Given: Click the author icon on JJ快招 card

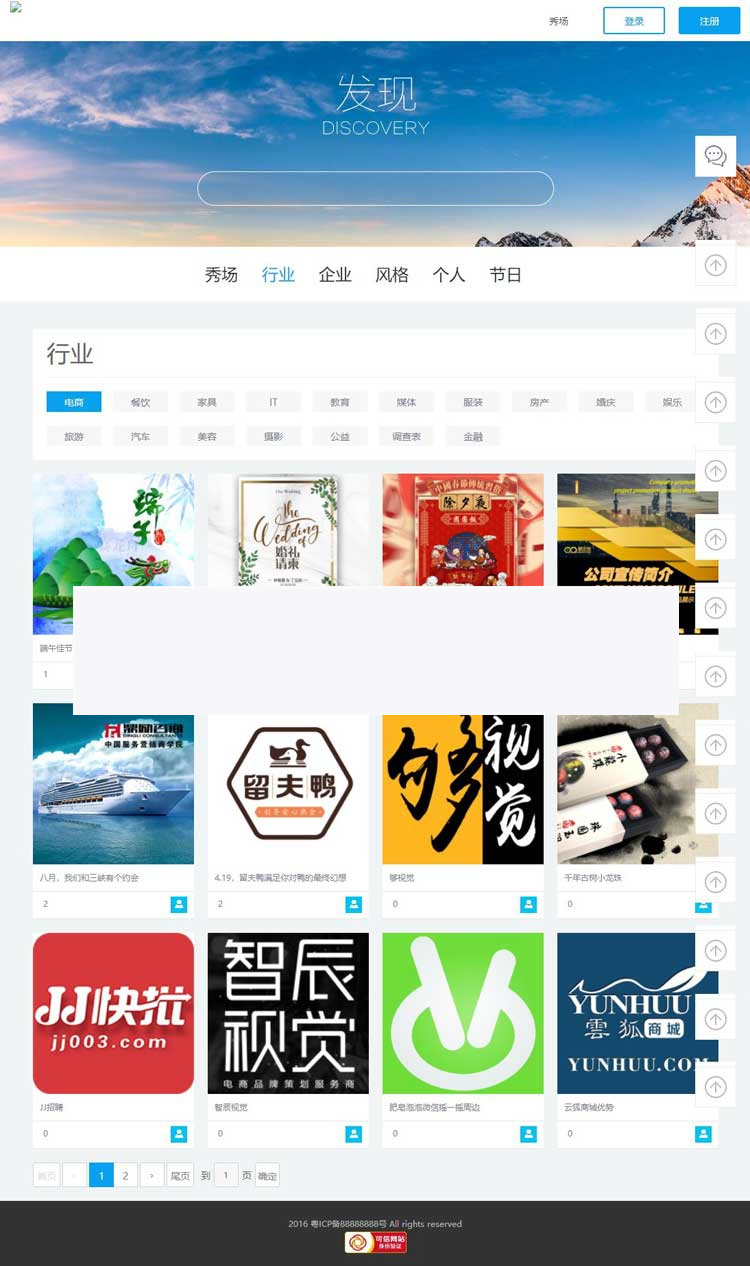Looking at the screenshot, I should click(178, 1134).
